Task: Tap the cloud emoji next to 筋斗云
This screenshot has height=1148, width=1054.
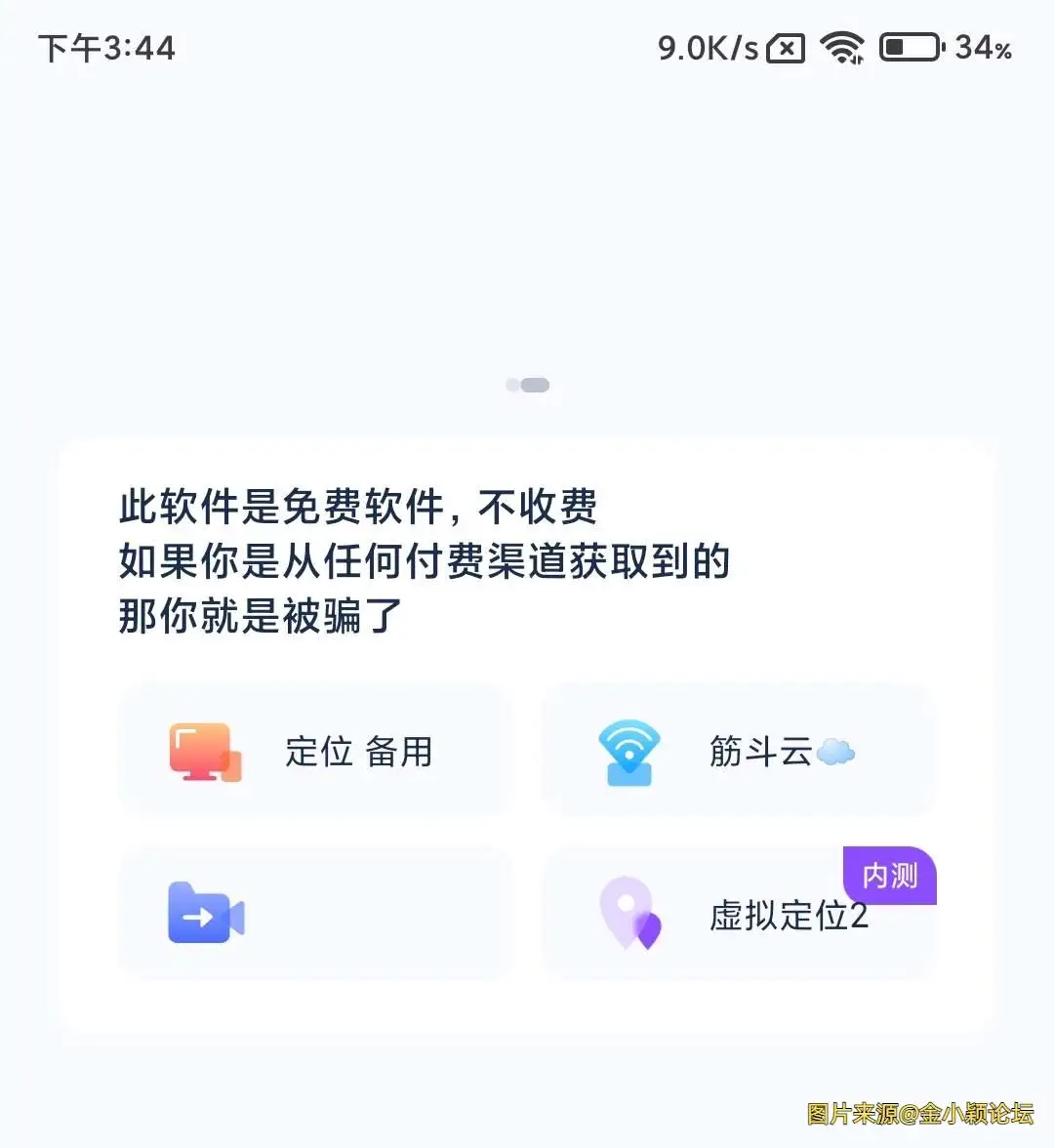Action: coord(834,752)
